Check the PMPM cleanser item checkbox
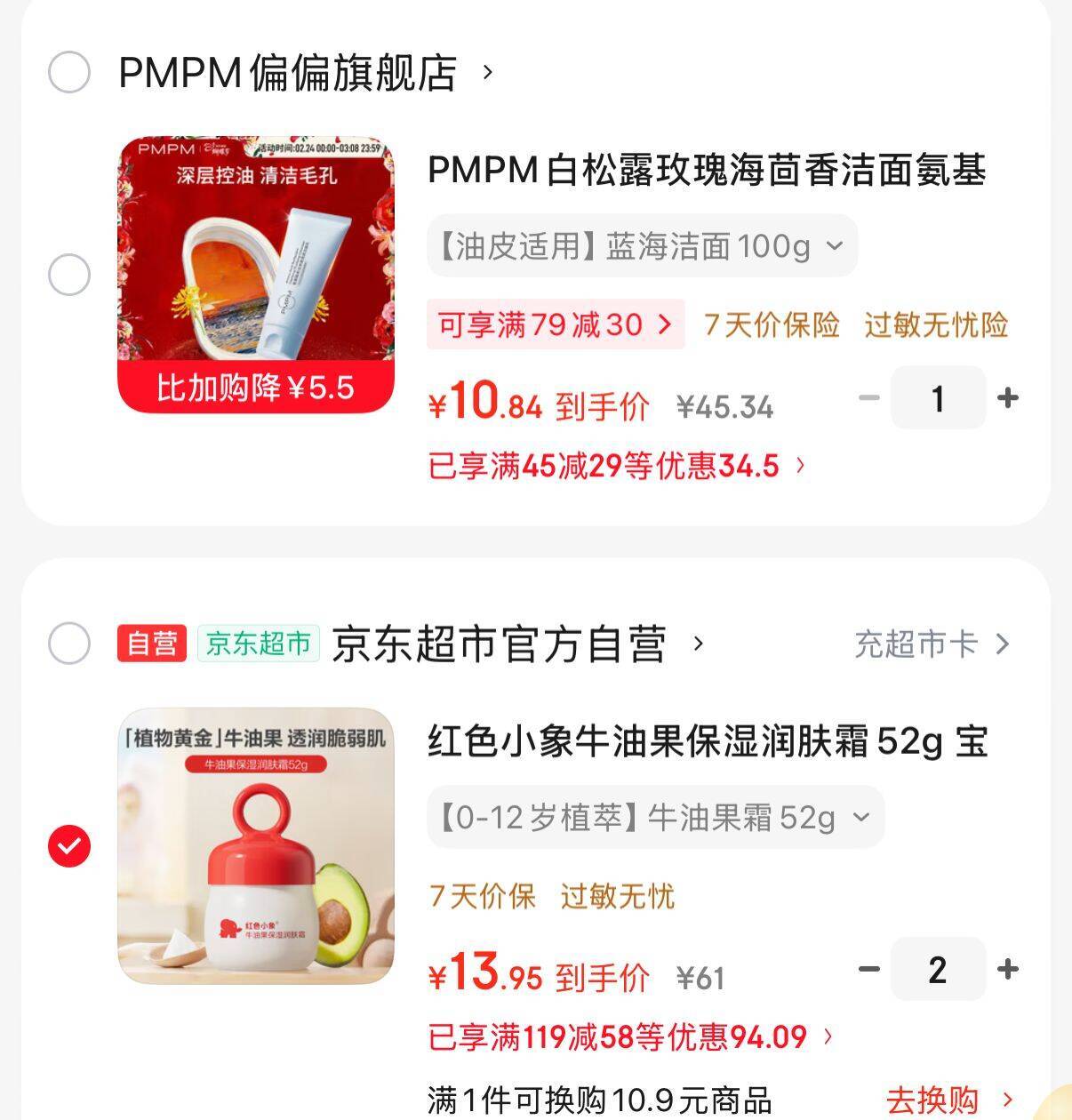The height and width of the screenshot is (1120, 1072). (68, 275)
